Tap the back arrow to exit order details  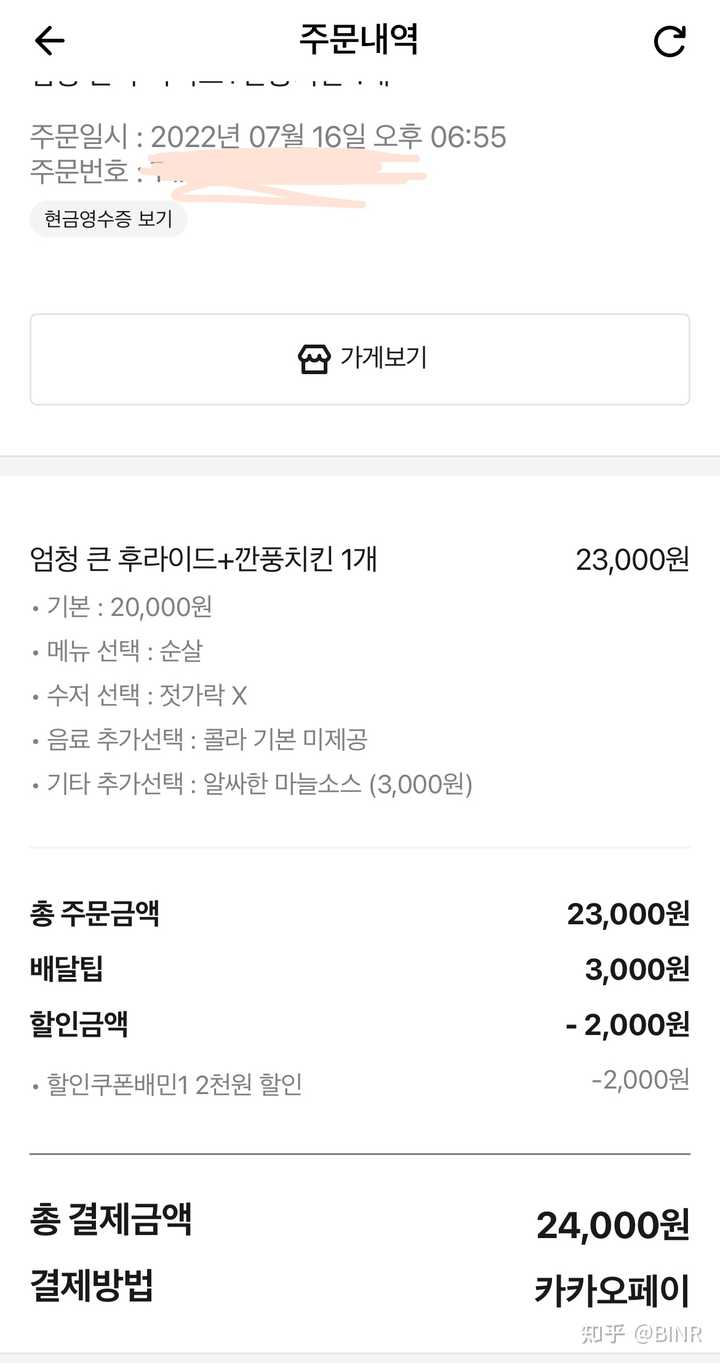point(47,40)
